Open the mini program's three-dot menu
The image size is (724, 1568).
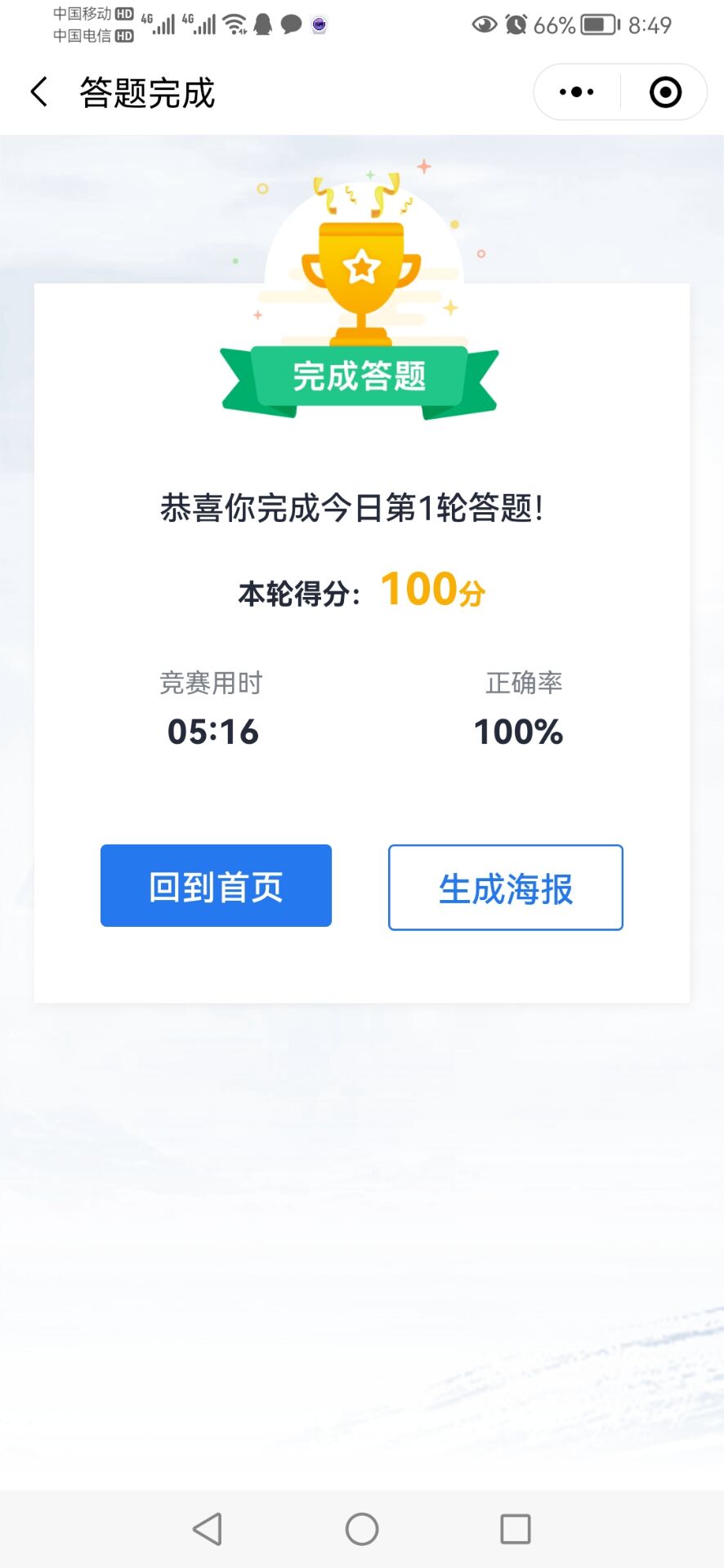(x=577, y=92)
